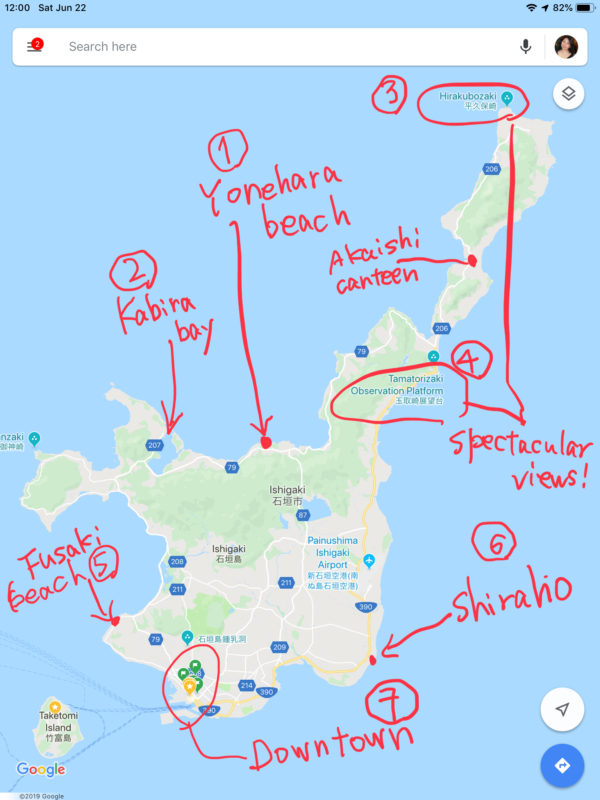
Task: Select the Painushima Ishigaki Airport marker
Action: [369, 560]
